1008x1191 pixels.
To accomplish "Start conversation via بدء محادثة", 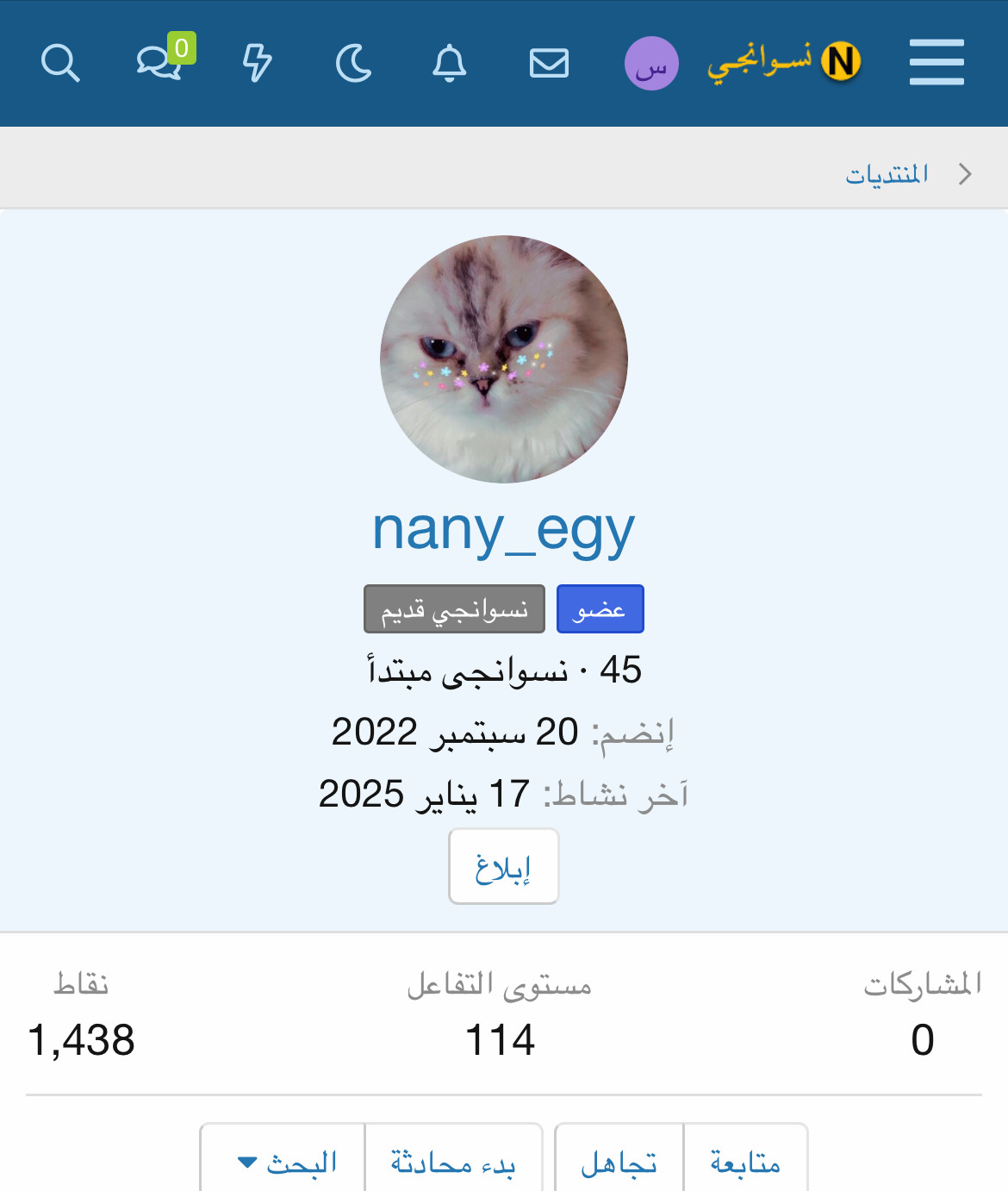I will (453, 1162).
